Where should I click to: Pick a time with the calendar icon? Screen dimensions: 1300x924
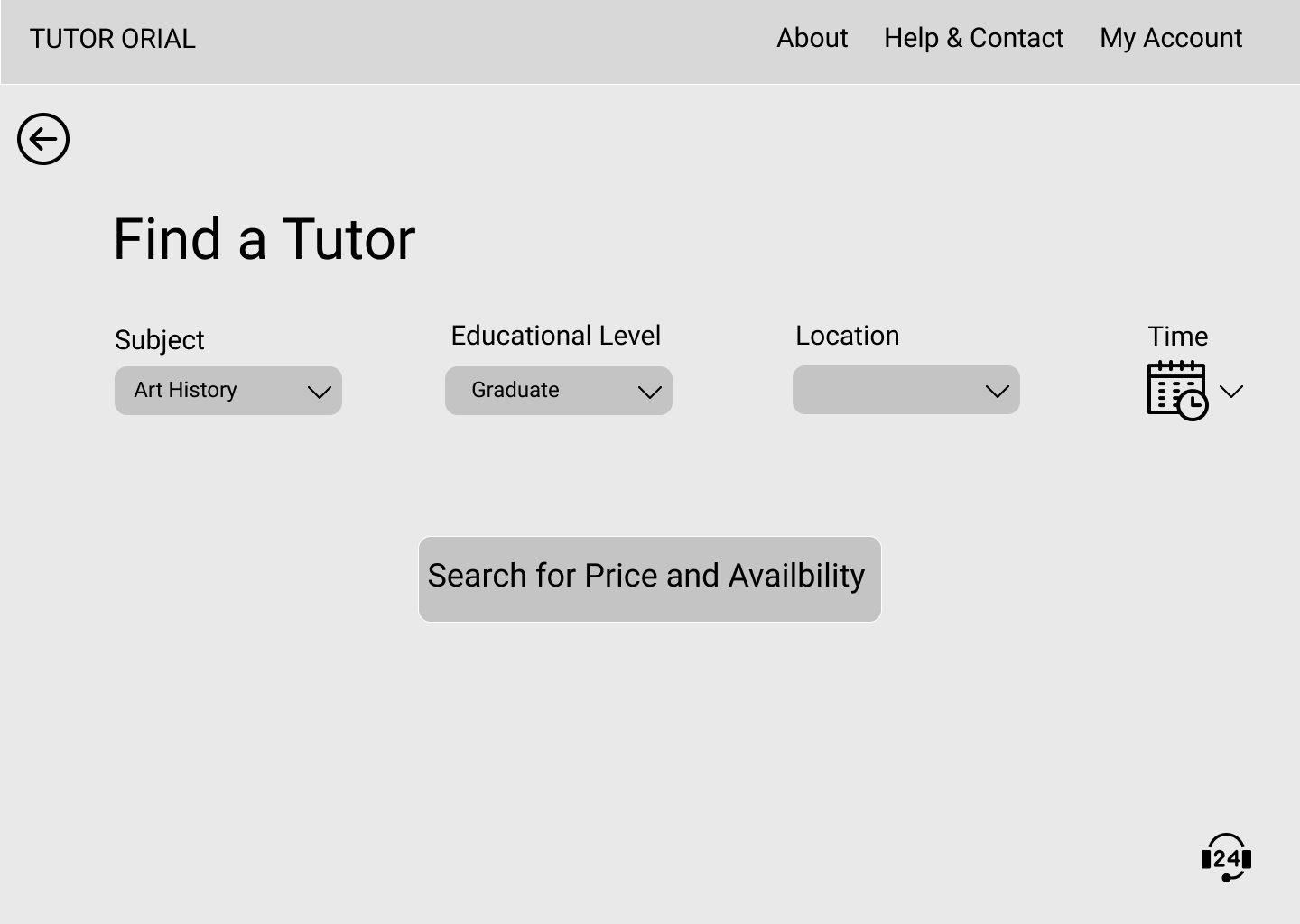[1177, 391]
